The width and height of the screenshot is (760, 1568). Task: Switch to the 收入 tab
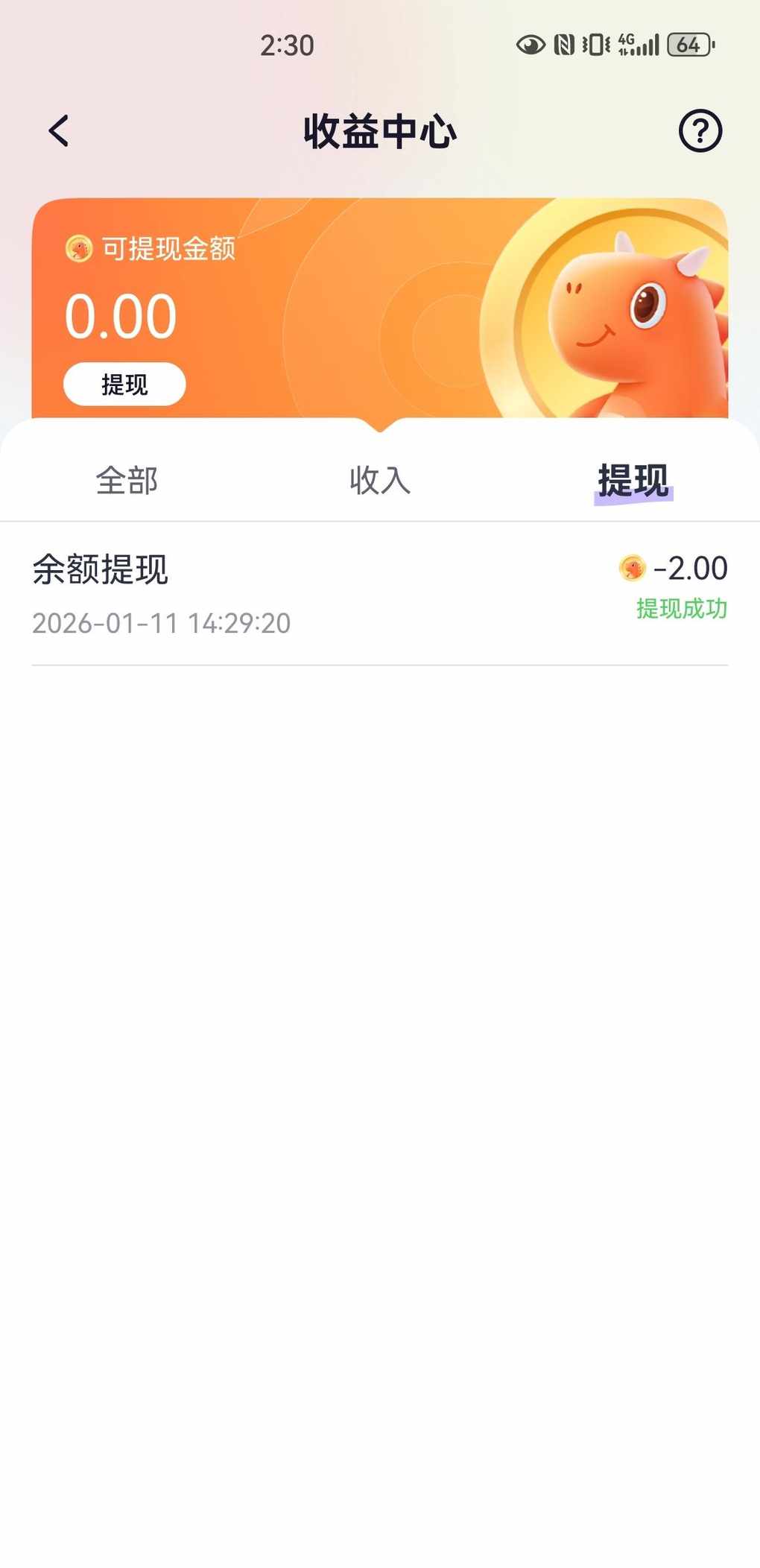pyautogui.click(x=380, y=481)
